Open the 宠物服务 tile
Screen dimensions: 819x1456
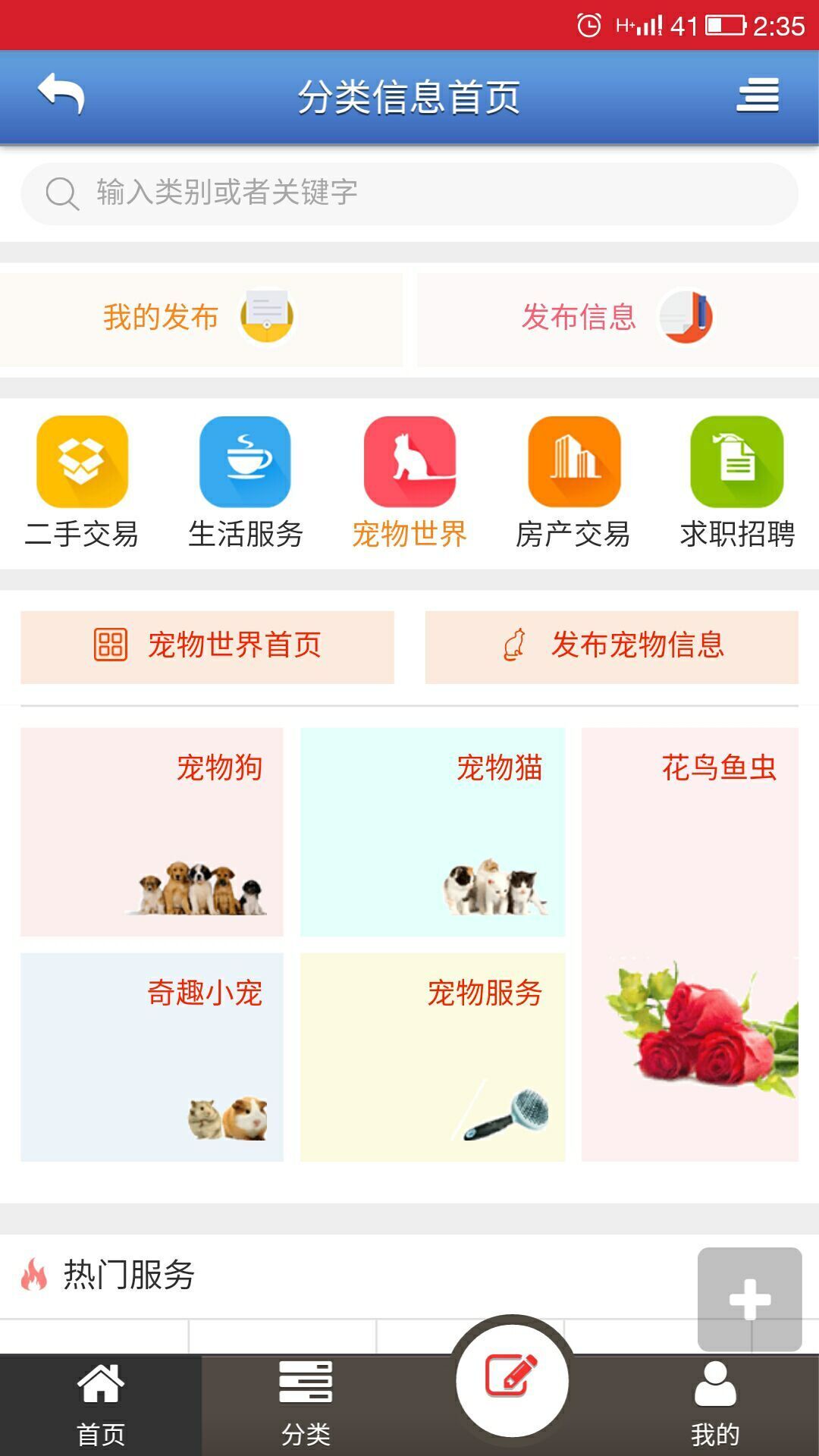[432, 1057]
